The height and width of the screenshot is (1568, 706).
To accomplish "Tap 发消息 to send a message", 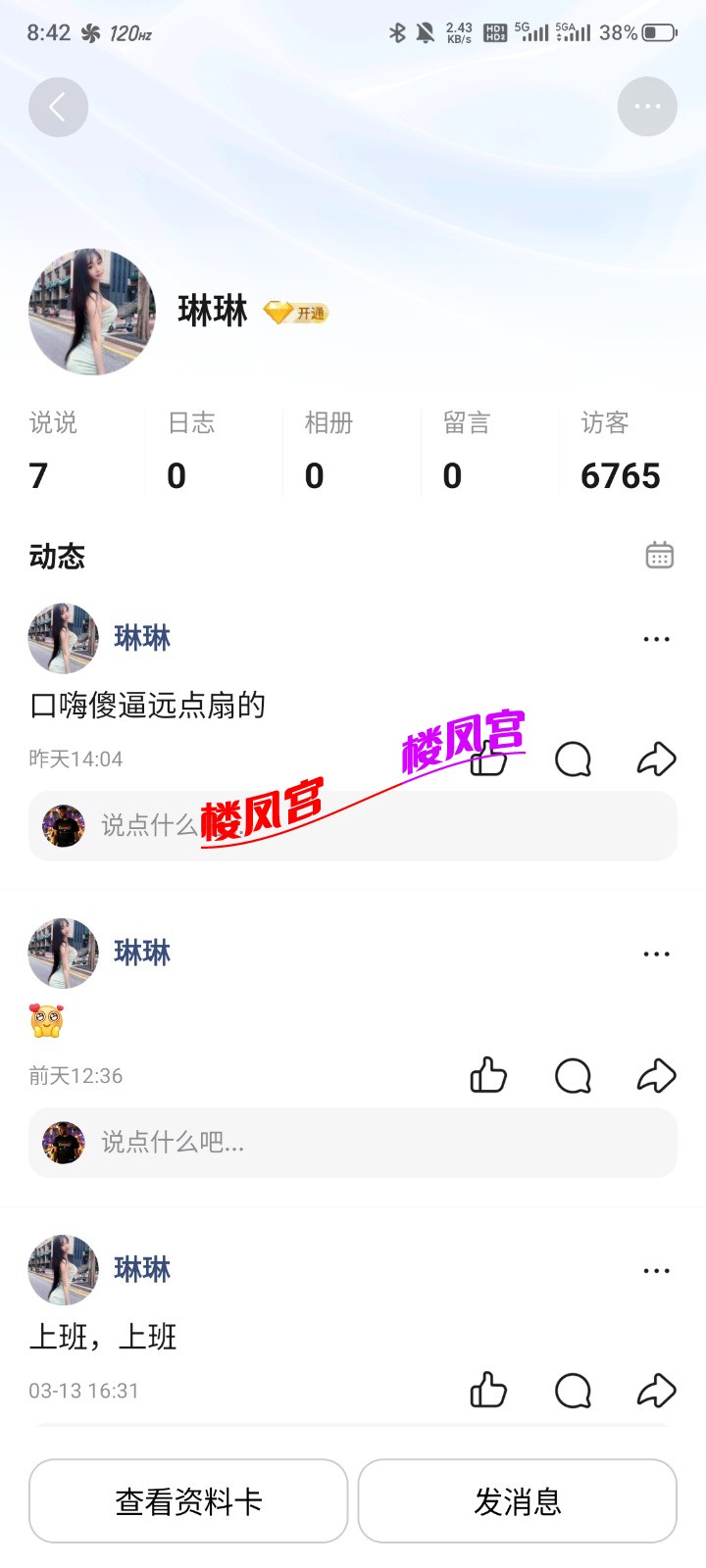I will pyautogui.click(x=518, y=1501).
